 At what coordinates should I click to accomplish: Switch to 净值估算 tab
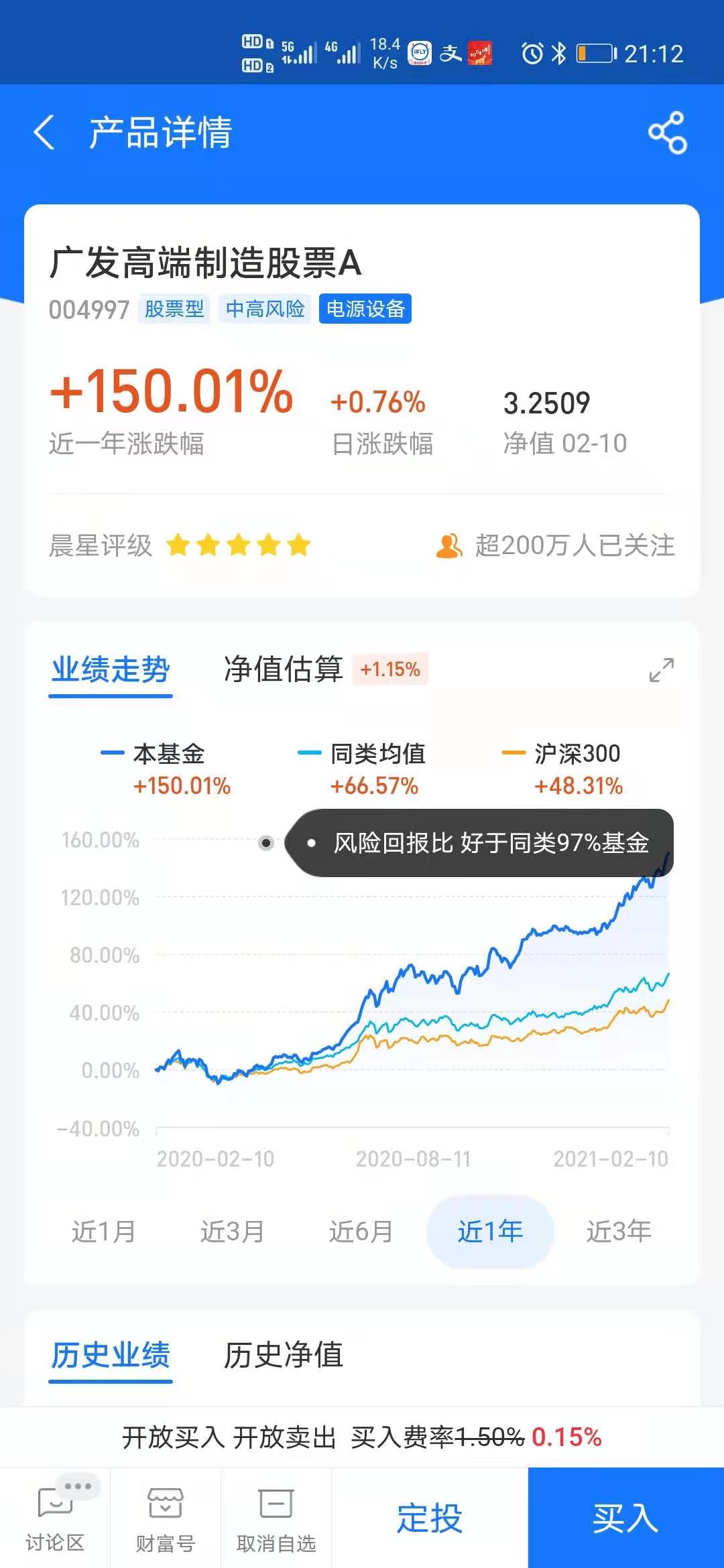point(284,669)
